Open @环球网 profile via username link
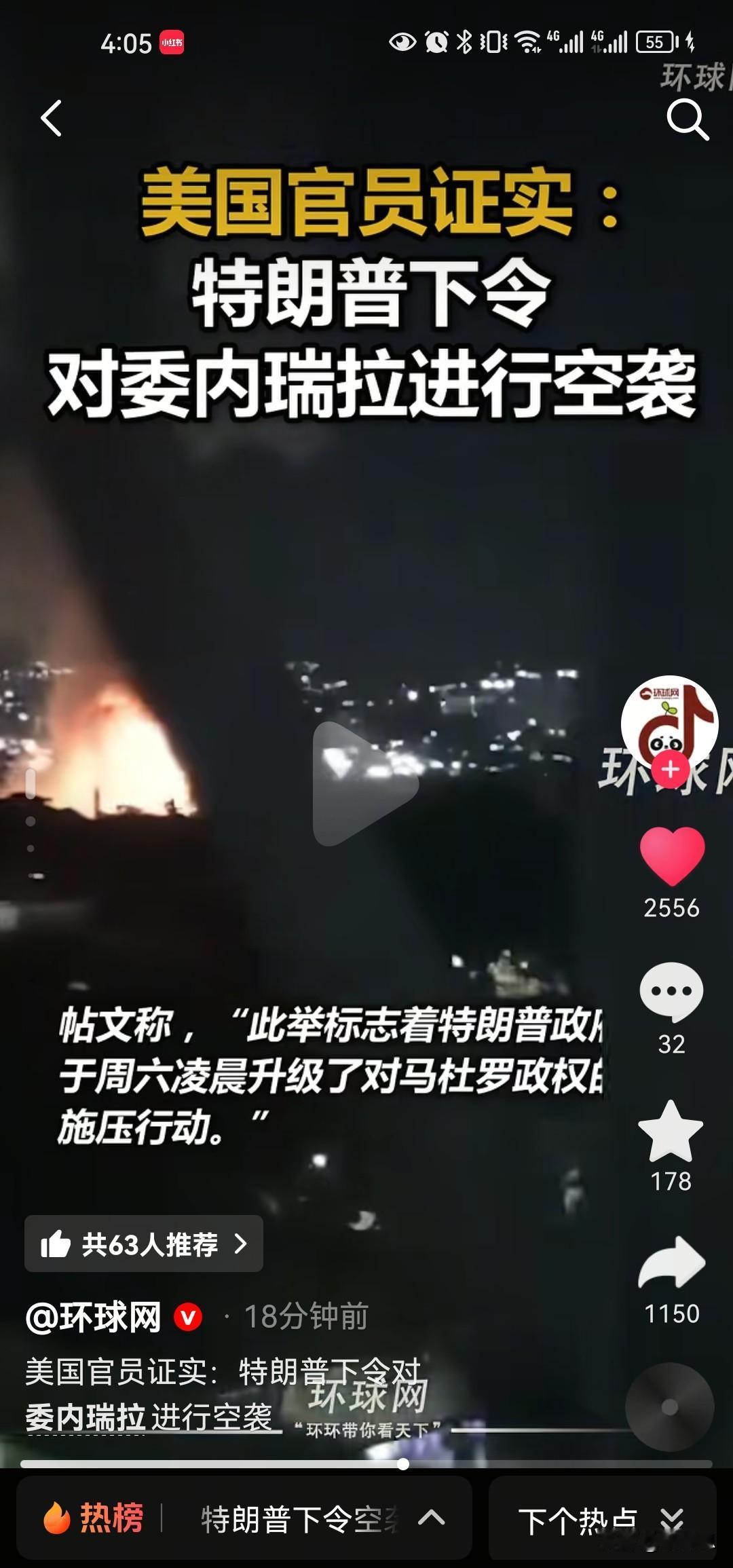The width and height of the screenshot is (733, 1568). 95,1315
